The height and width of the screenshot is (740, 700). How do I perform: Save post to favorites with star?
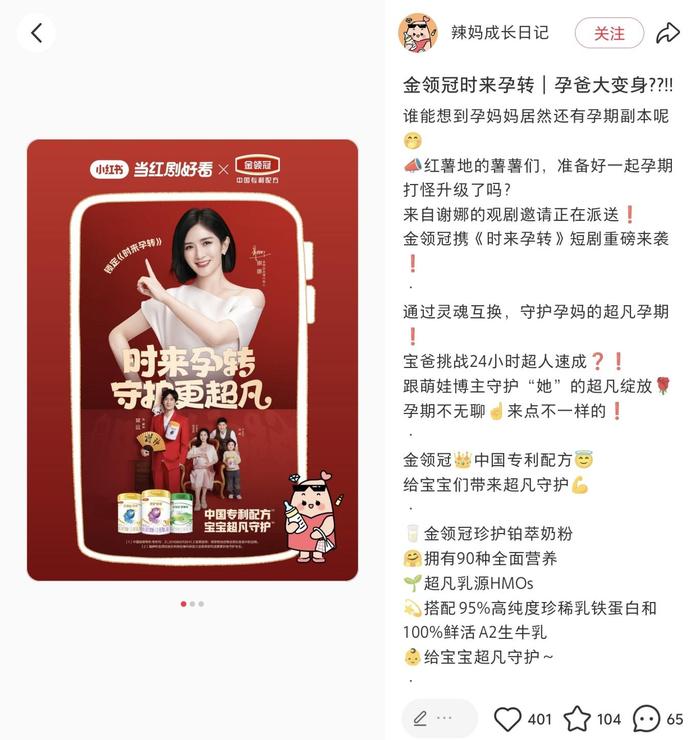577,718
